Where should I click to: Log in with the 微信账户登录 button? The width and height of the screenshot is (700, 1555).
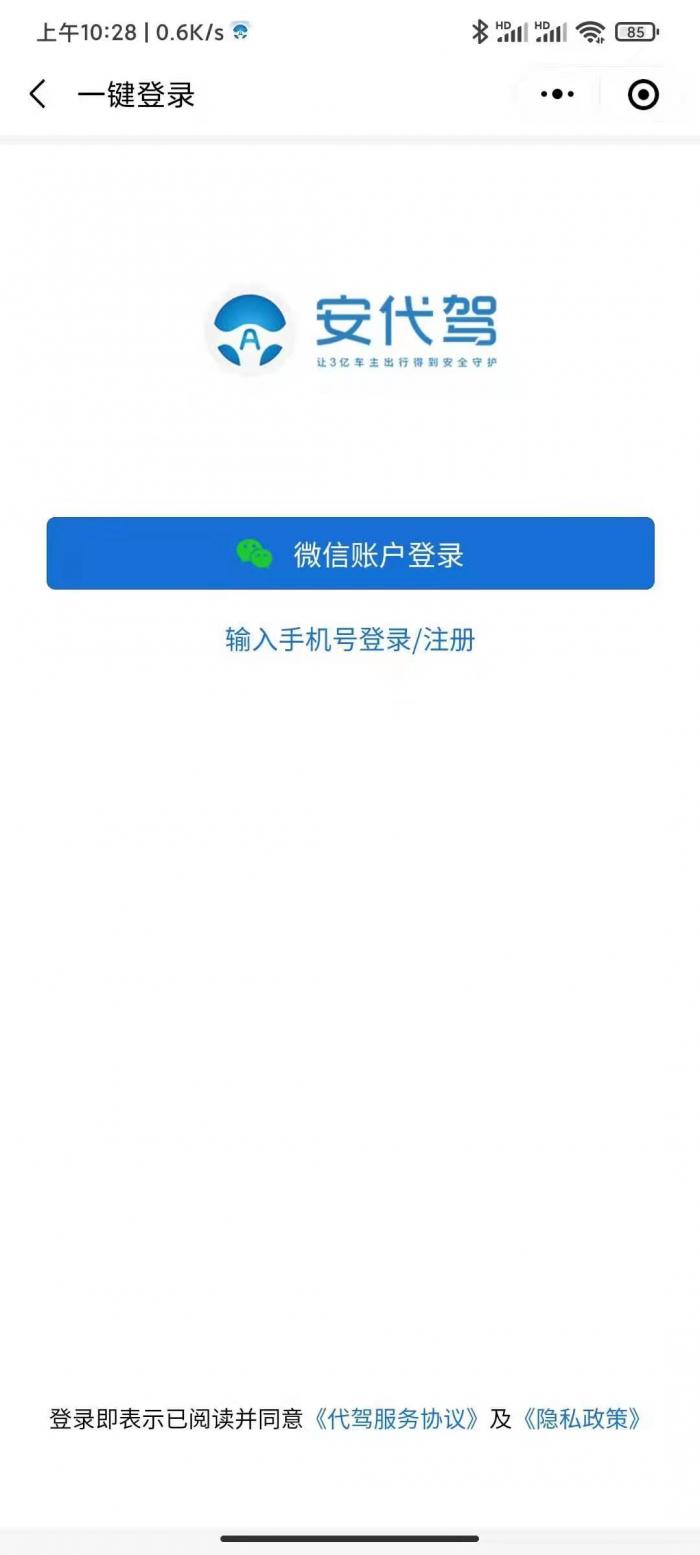coord(350,553)
